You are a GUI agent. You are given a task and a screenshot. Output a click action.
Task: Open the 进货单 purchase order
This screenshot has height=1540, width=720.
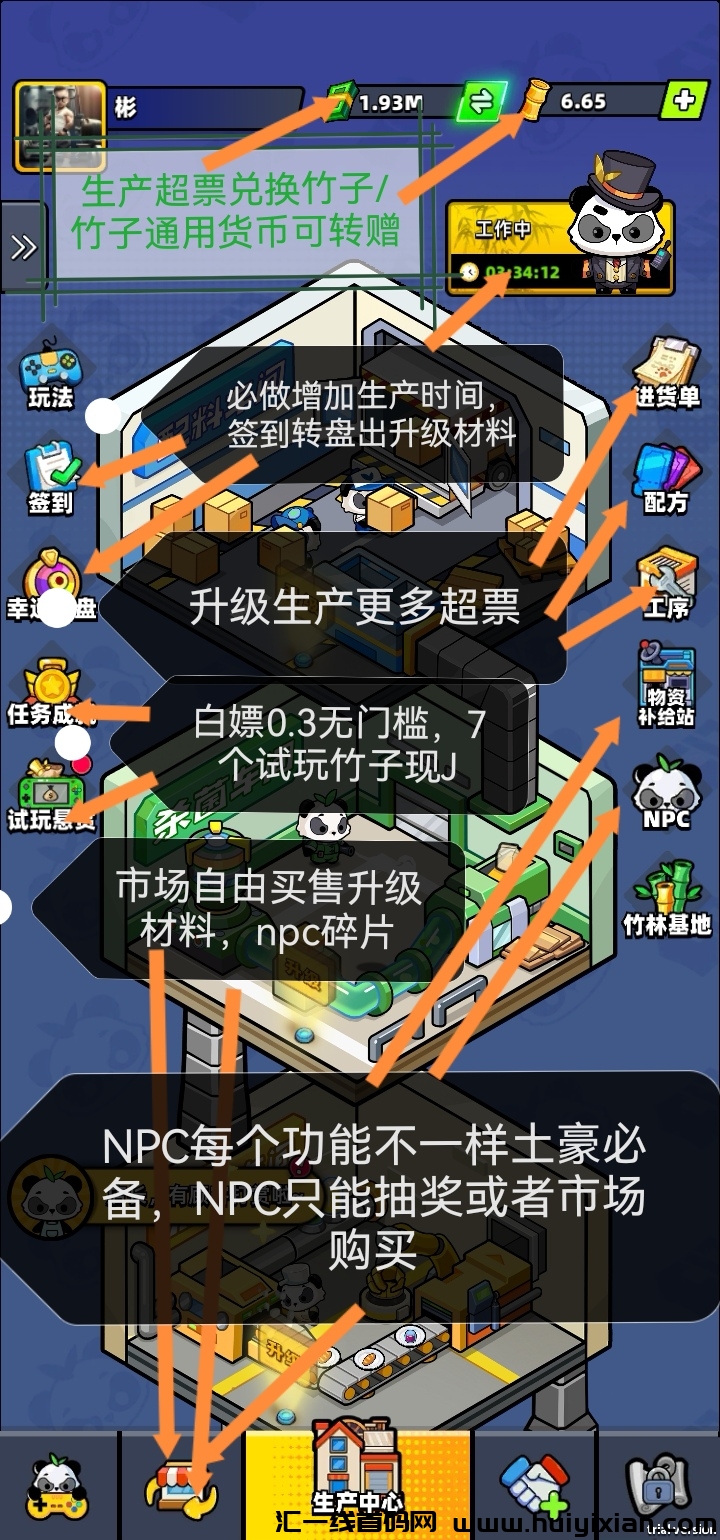(x=667, y=372)
